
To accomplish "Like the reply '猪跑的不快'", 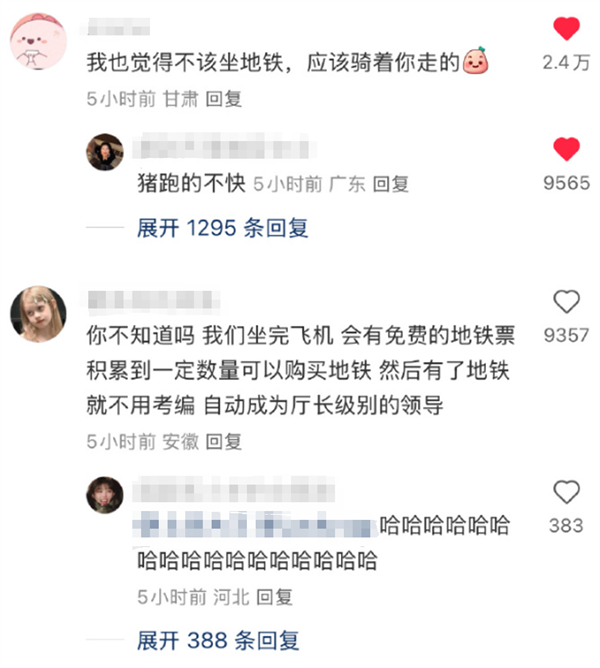I will (566, 151).
